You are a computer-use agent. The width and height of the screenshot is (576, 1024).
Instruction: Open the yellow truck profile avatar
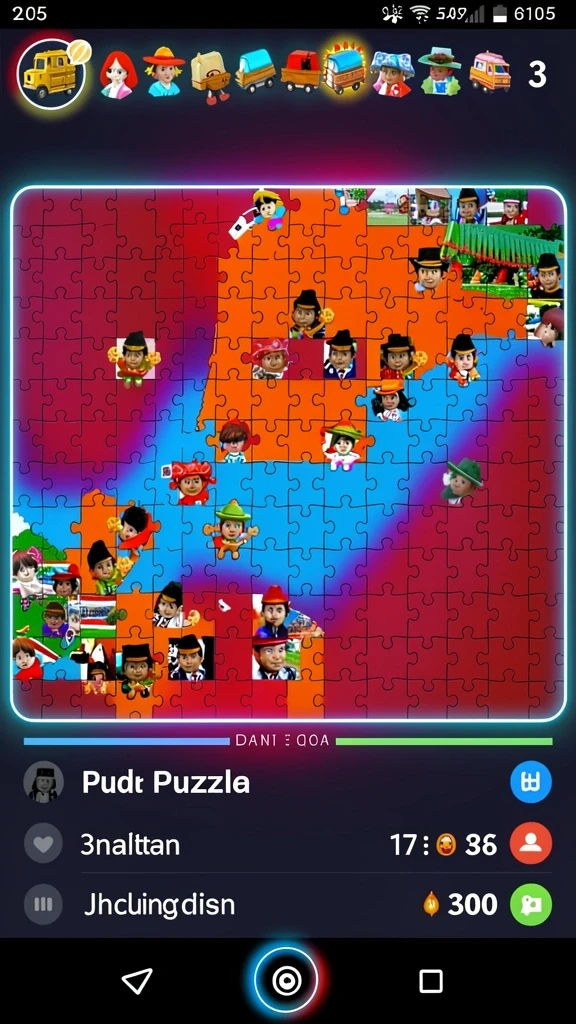click(51, 74)
